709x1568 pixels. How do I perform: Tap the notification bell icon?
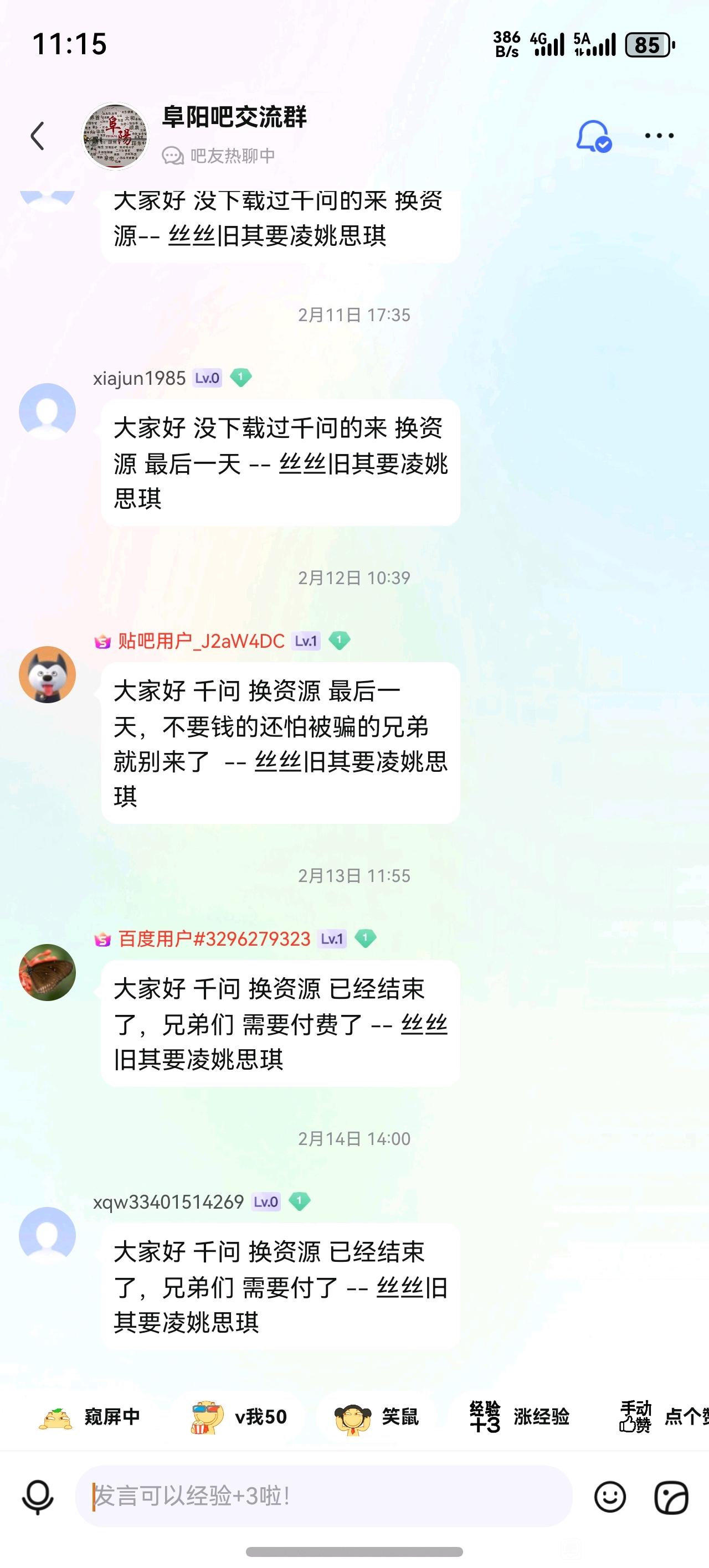click(594, 136)
